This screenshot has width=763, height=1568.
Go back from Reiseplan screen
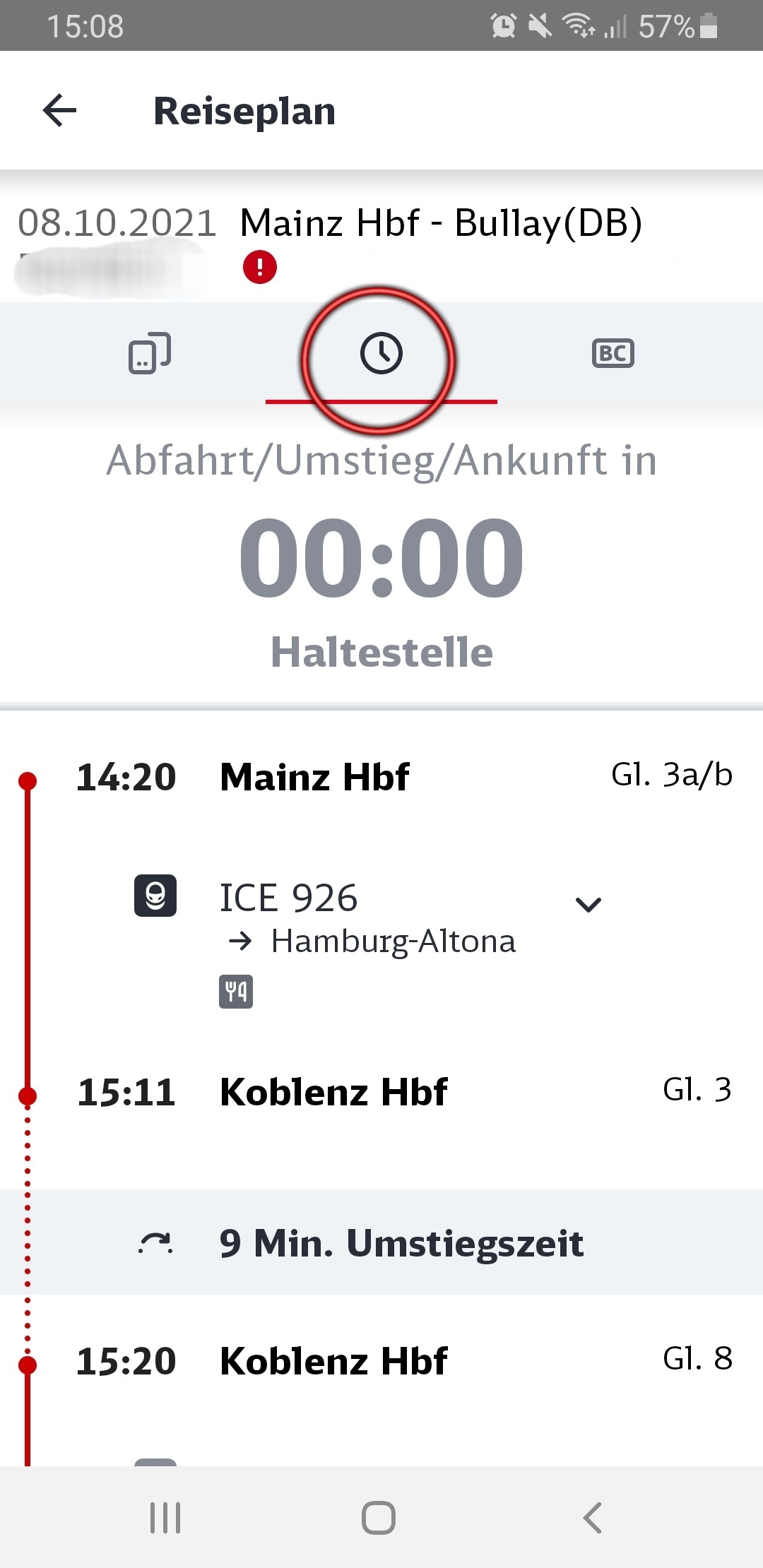coord(60,111)
